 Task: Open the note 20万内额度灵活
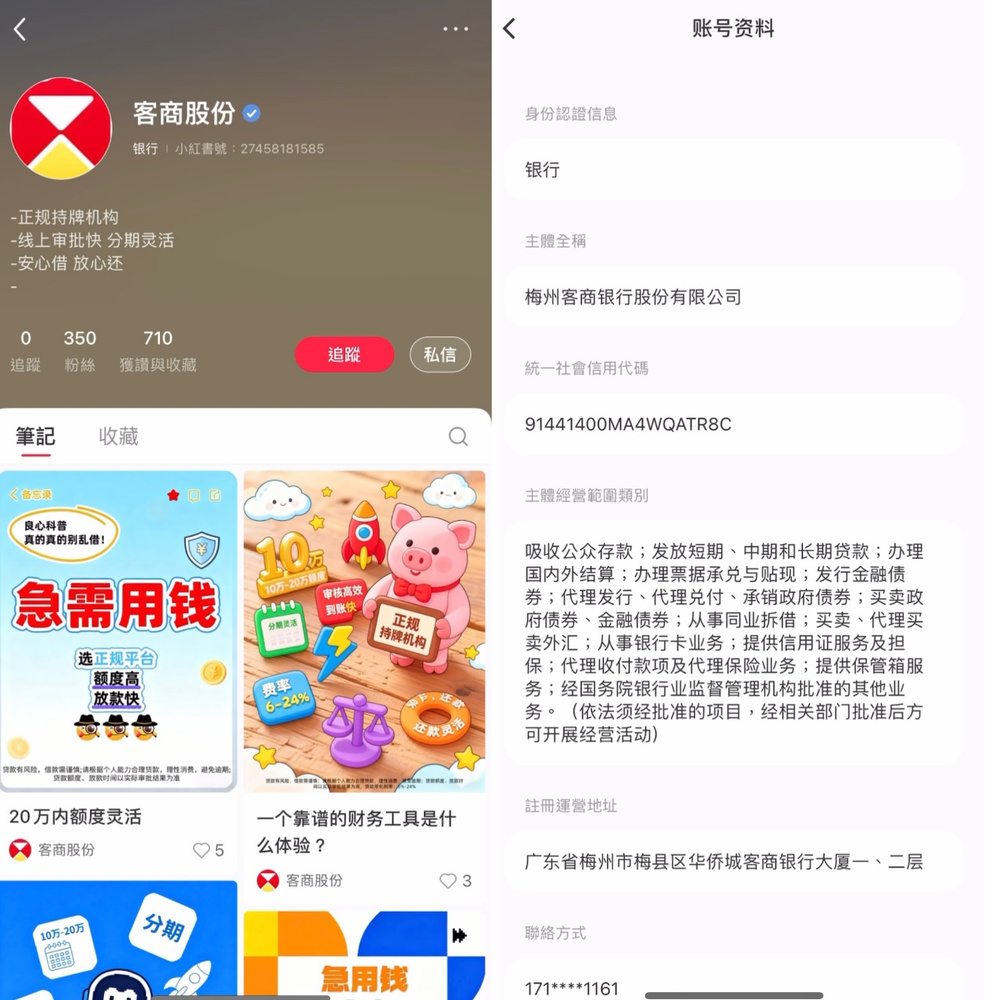pyautogui.click(x=118, y=632)
